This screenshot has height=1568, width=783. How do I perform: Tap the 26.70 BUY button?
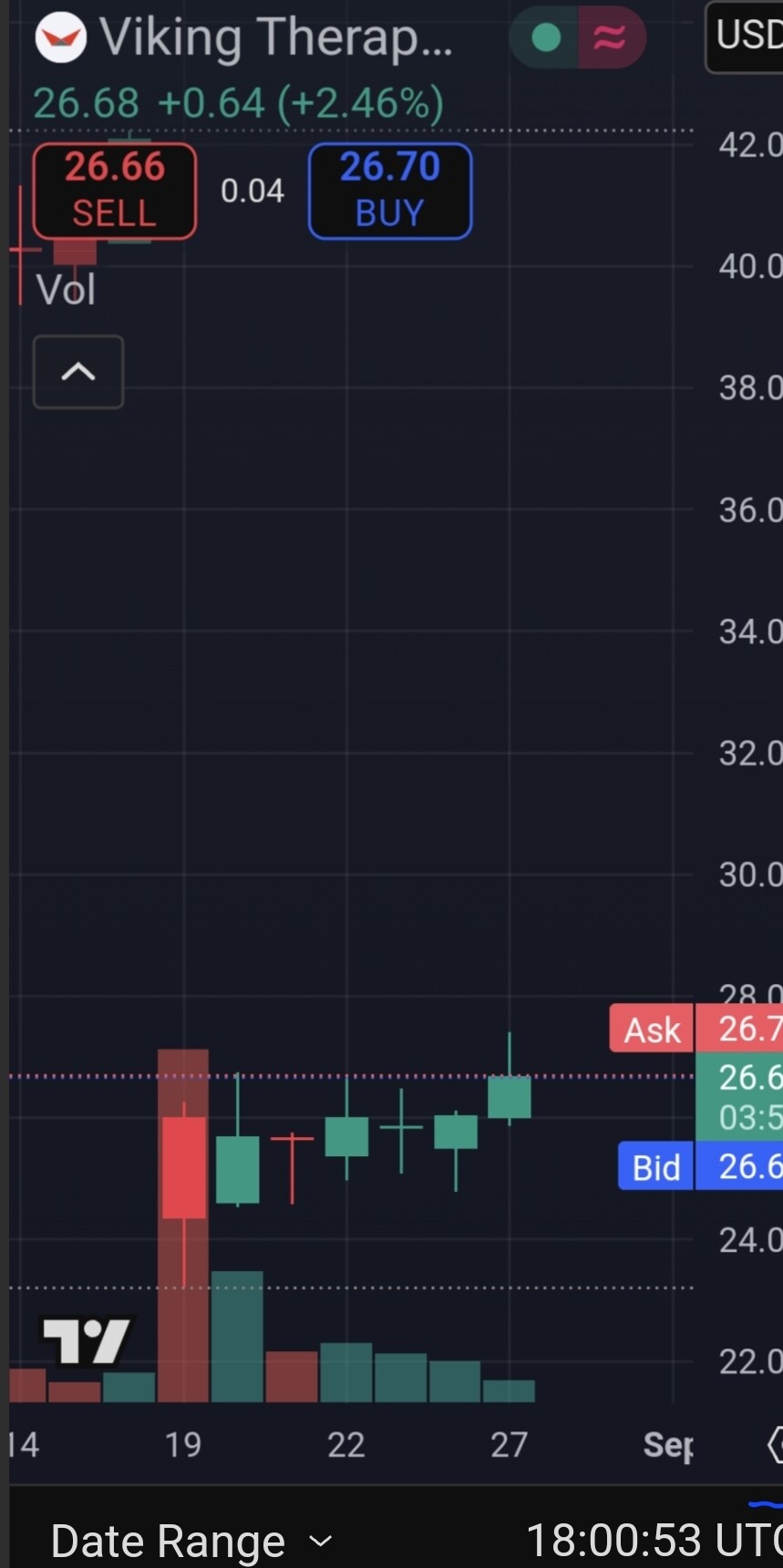point(390,191)
